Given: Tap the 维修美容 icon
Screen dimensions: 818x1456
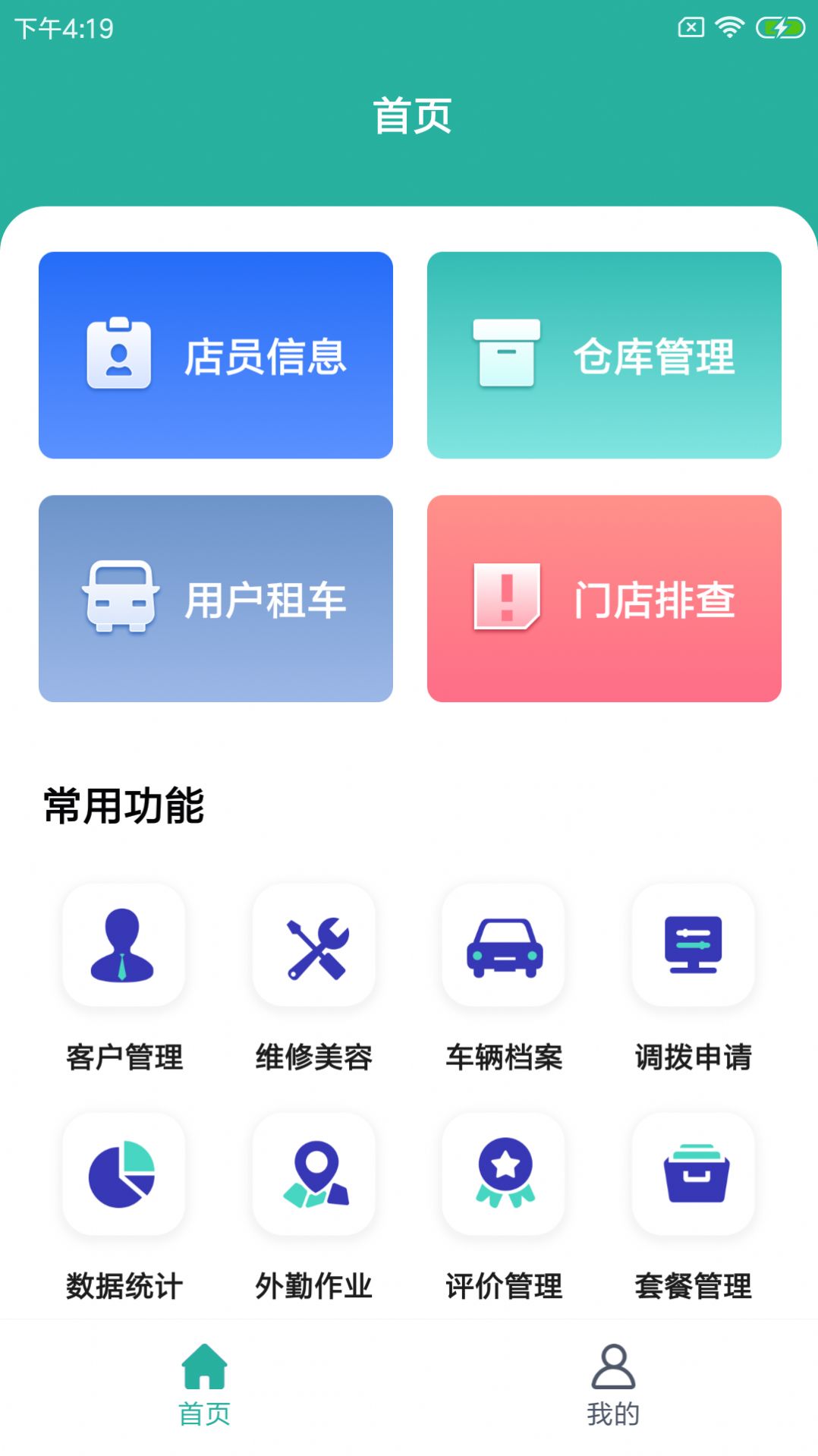Looking at the screenshot, I should [x=313, y=945].
